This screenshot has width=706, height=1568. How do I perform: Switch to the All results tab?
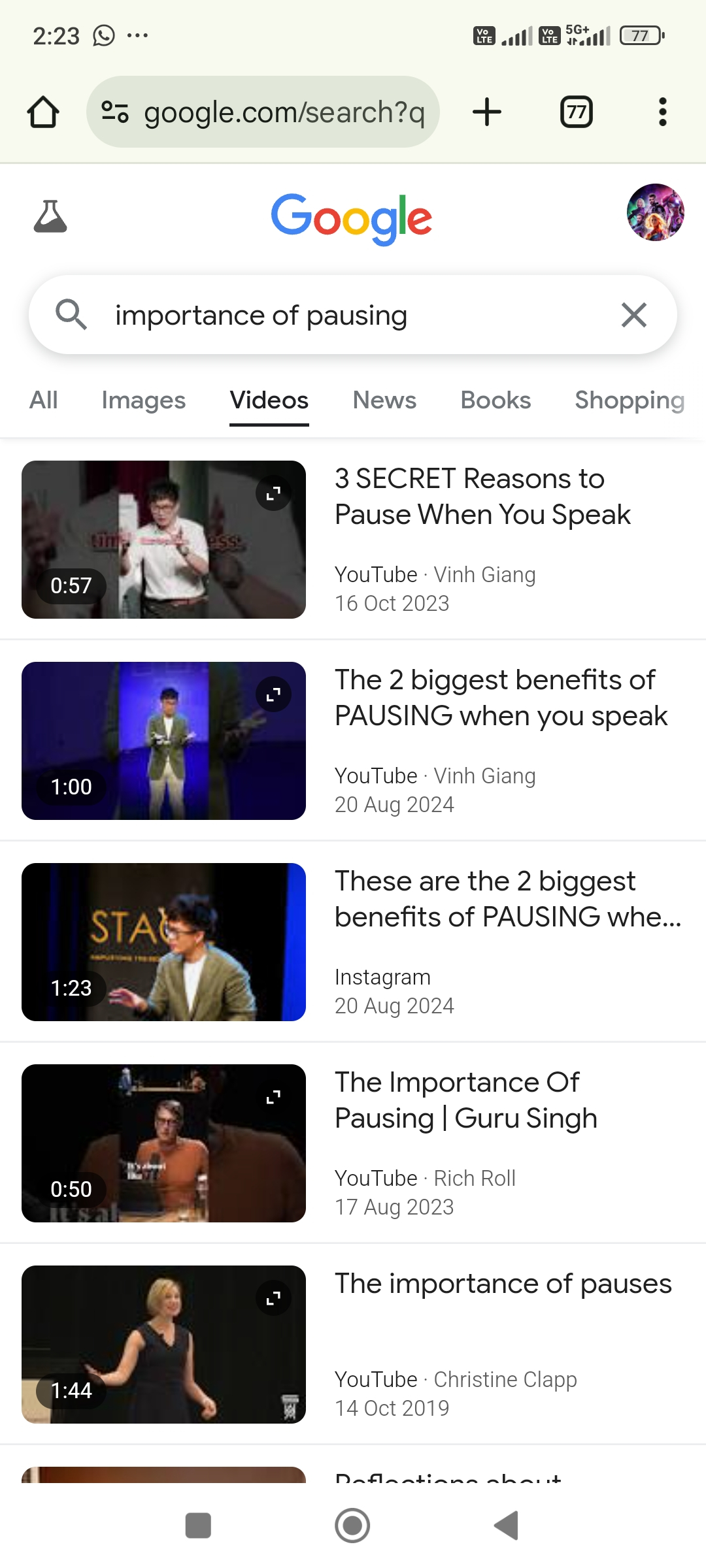click(x=44, y=400)
